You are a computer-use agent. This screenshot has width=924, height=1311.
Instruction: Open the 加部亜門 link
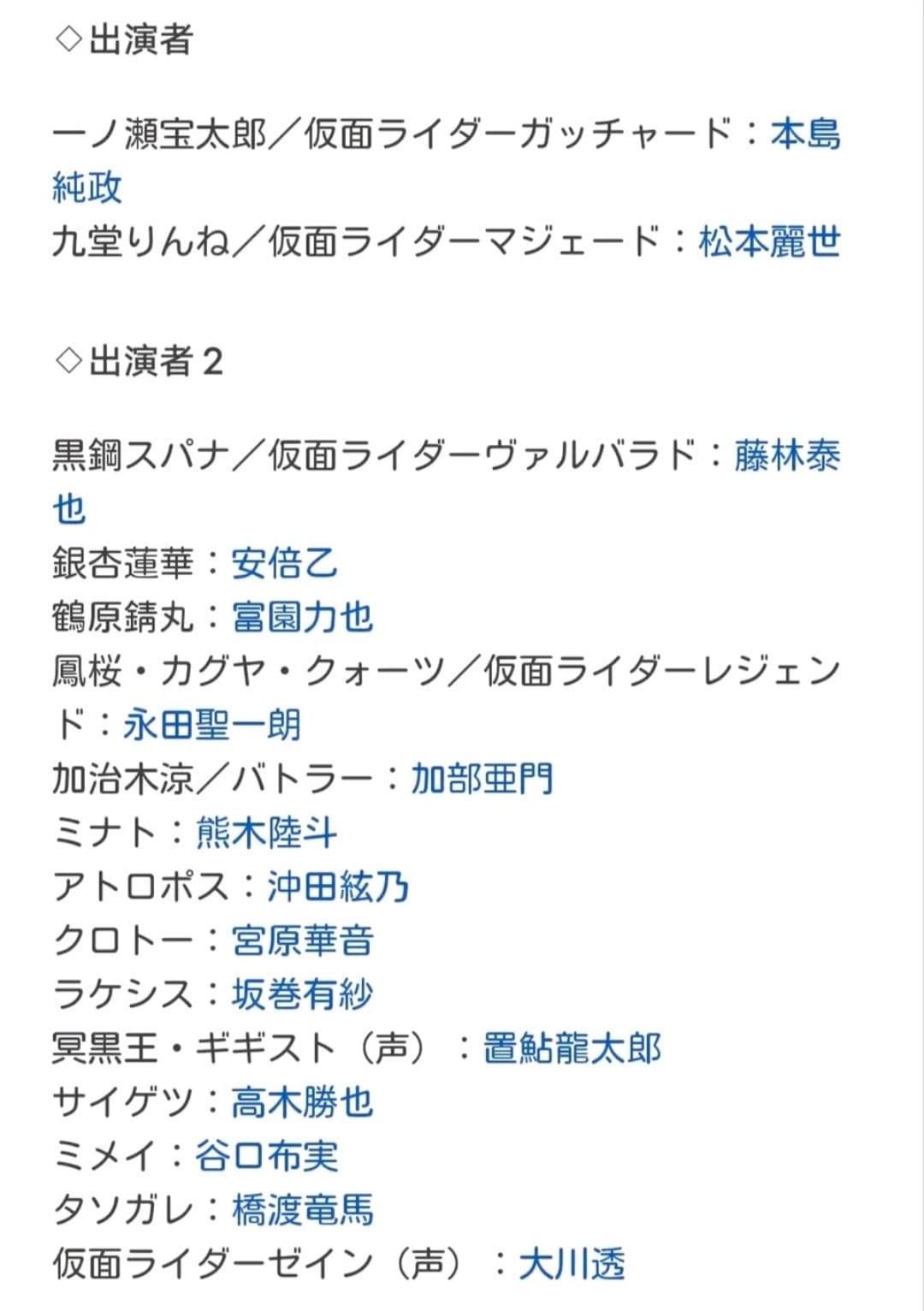(482, 779)
